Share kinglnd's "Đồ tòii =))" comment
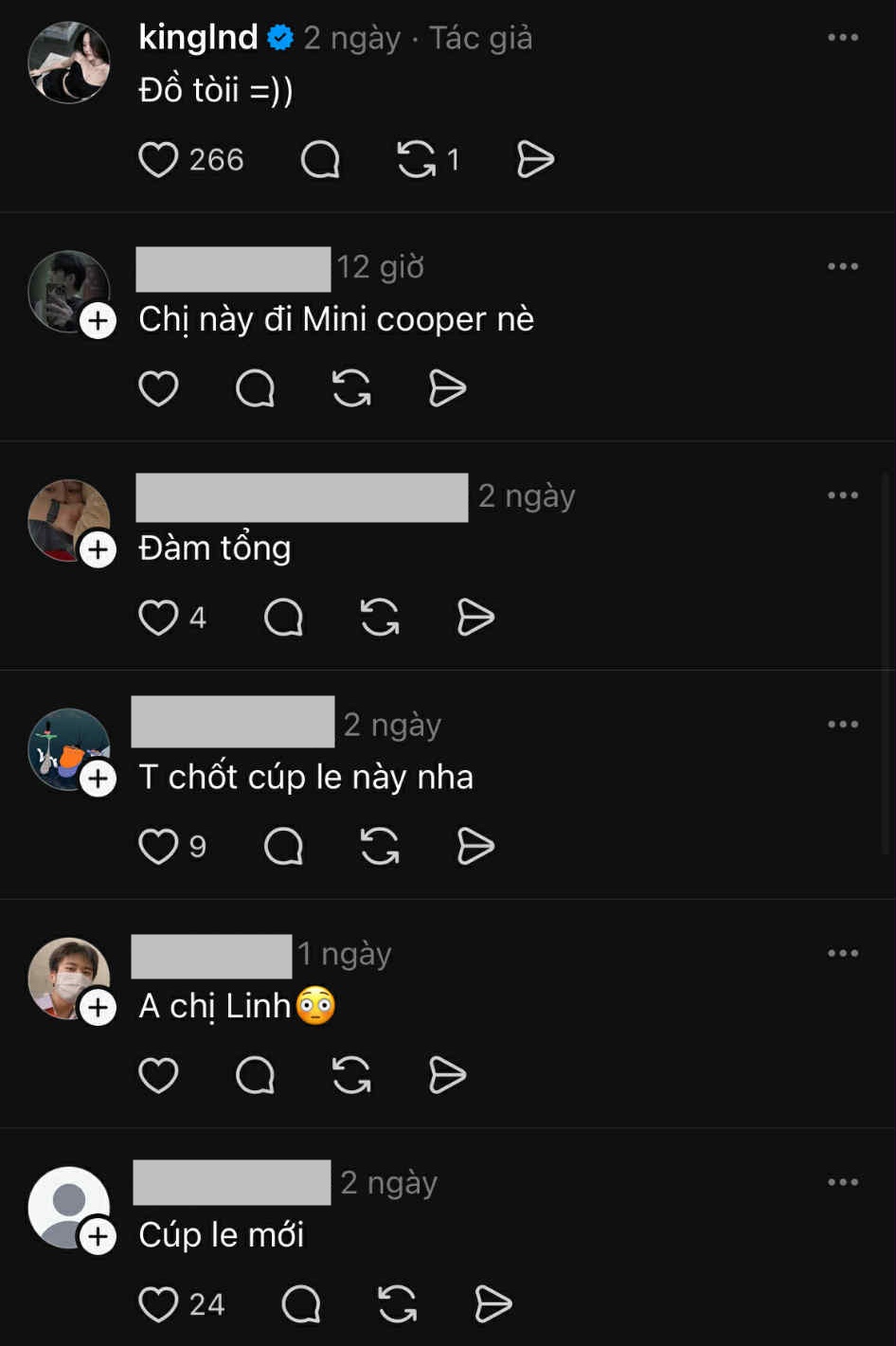The width and height of the screenshot is (896, 1346). tap(535, 159)
